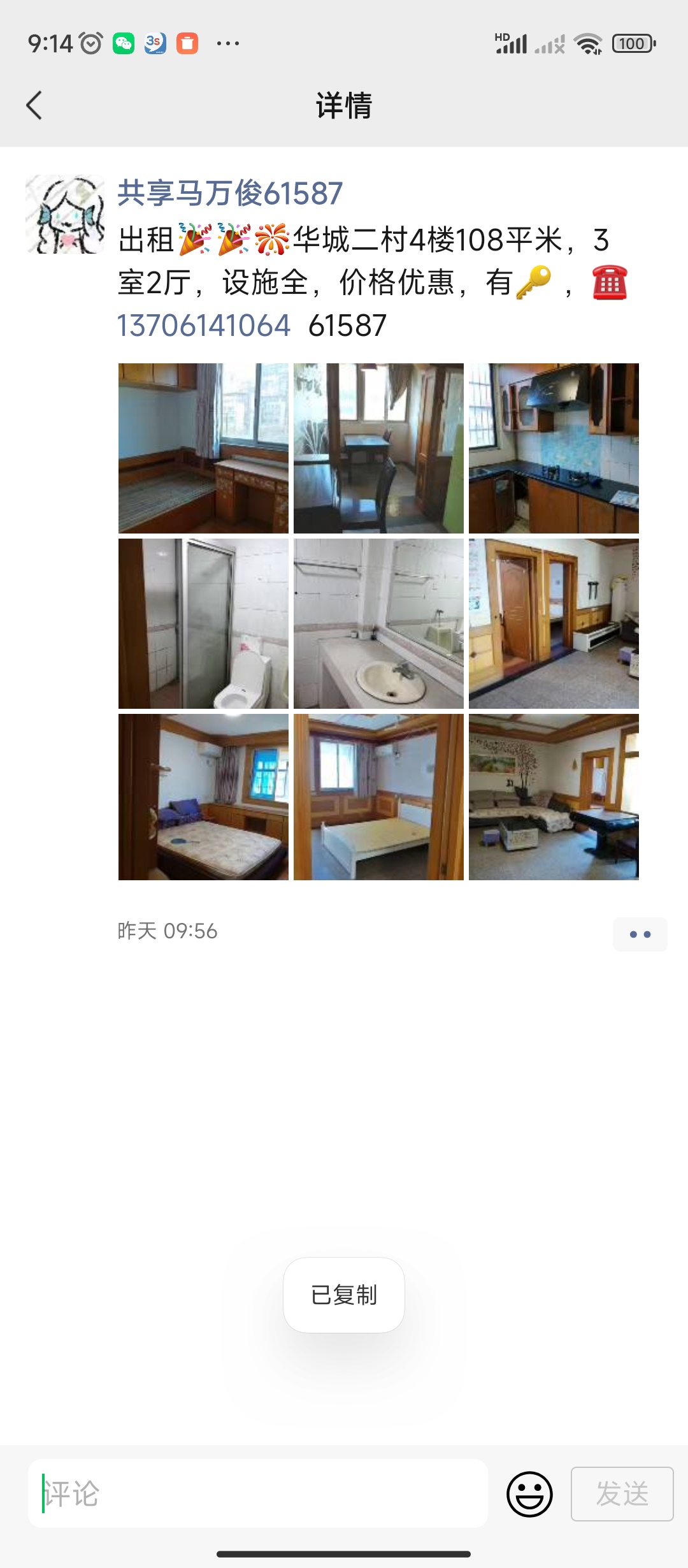View the living room sofa photo
This screenshot has width=688, height=1568.
coord(554,797)
